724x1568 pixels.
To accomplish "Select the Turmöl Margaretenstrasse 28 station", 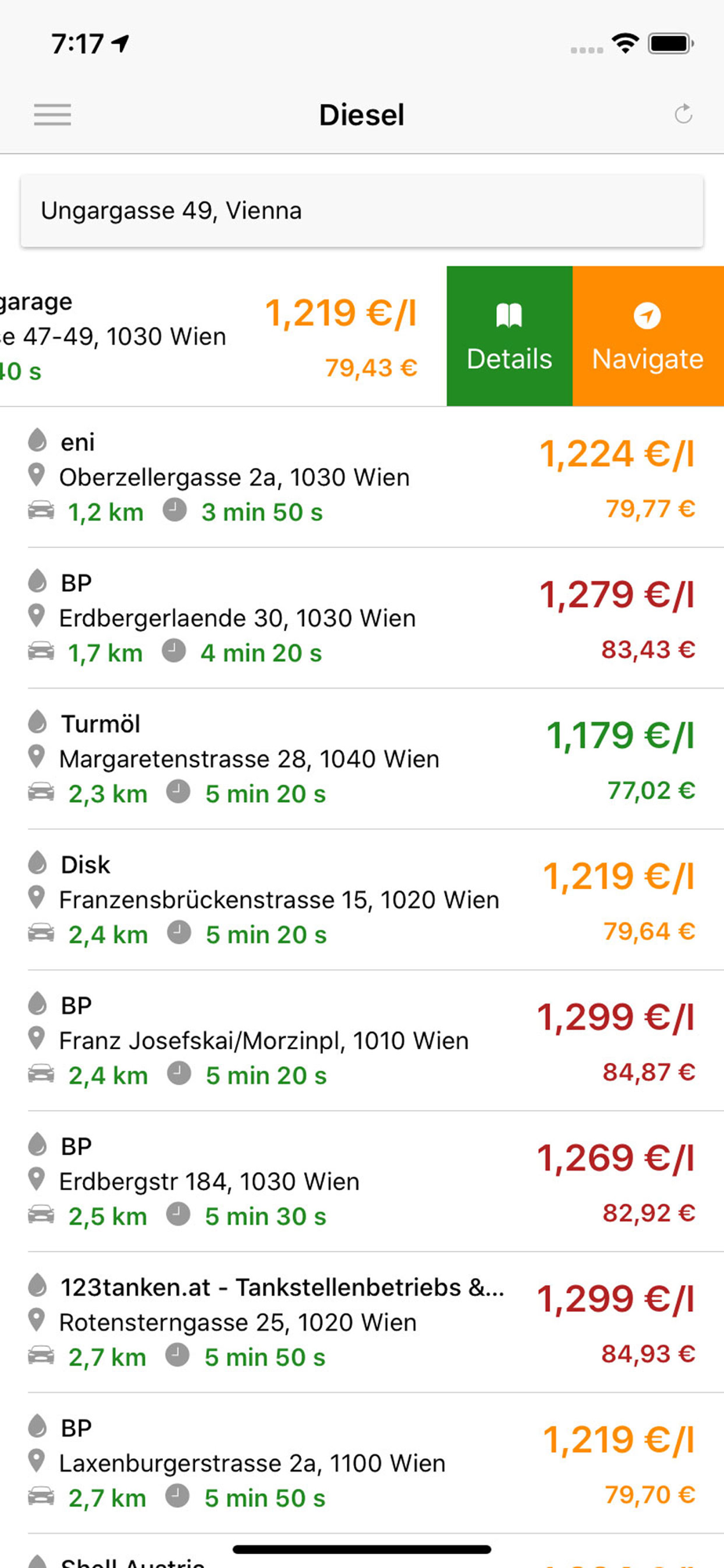I will tap(362, 759).
